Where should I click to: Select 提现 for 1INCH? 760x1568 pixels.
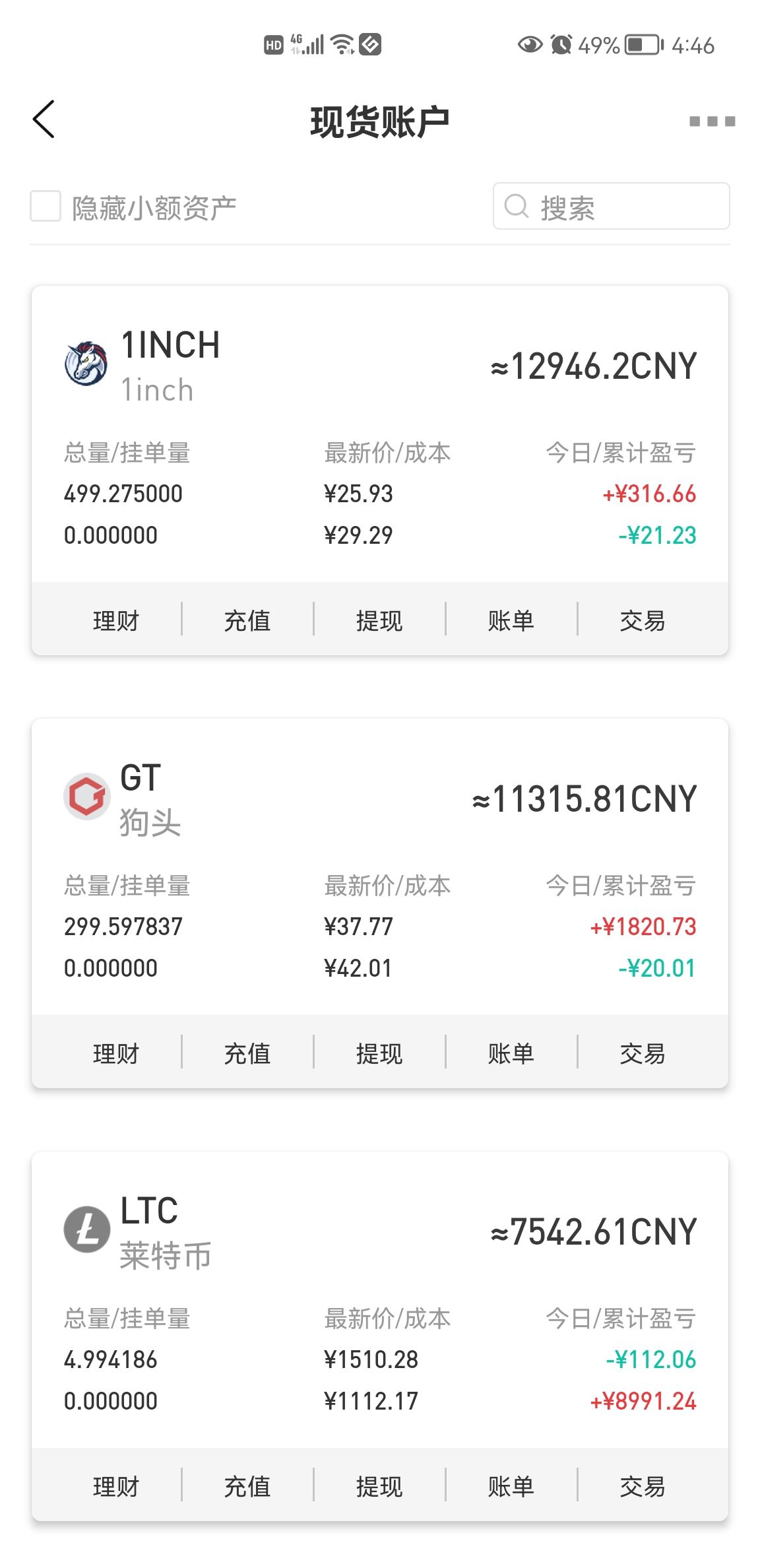(379, 620)
